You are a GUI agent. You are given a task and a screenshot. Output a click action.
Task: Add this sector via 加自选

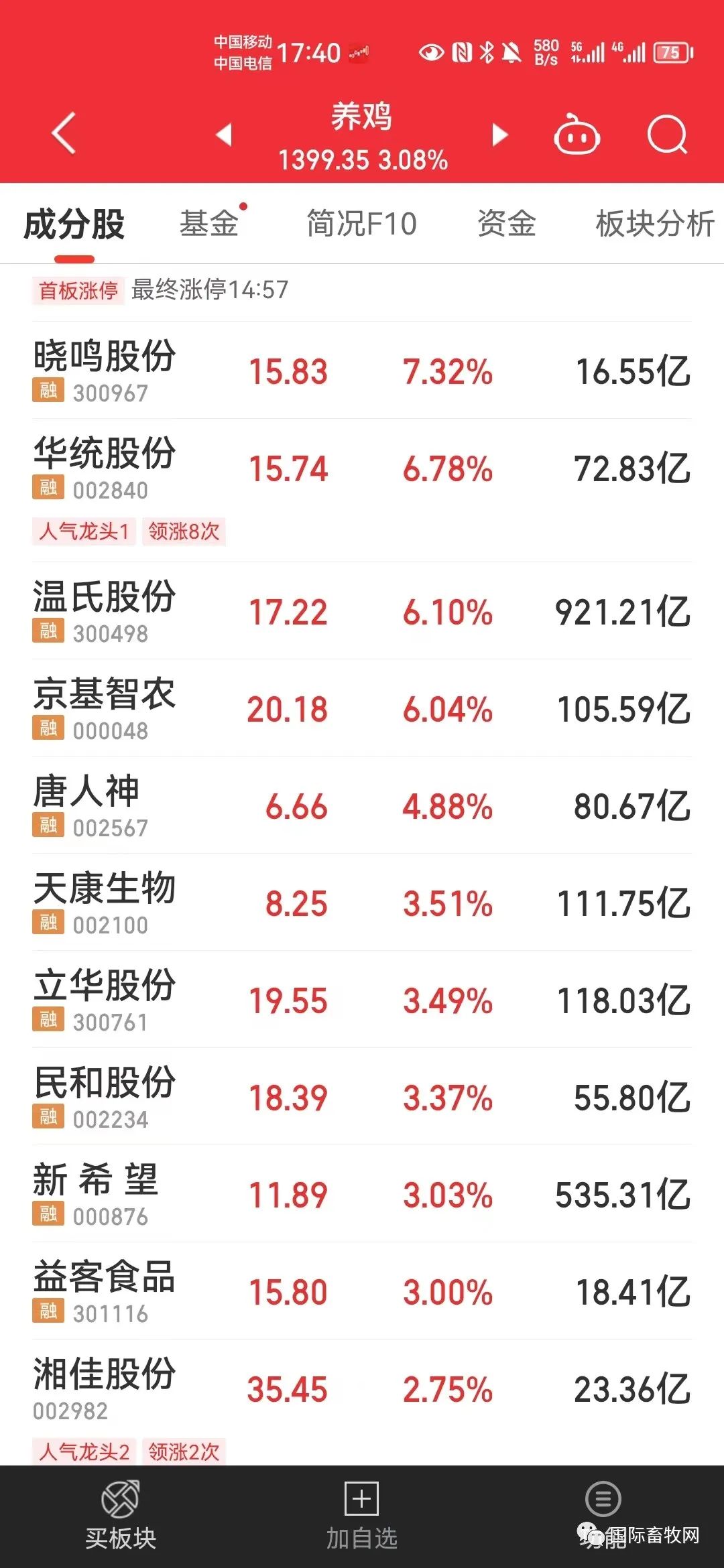(x=362, y=1516)
